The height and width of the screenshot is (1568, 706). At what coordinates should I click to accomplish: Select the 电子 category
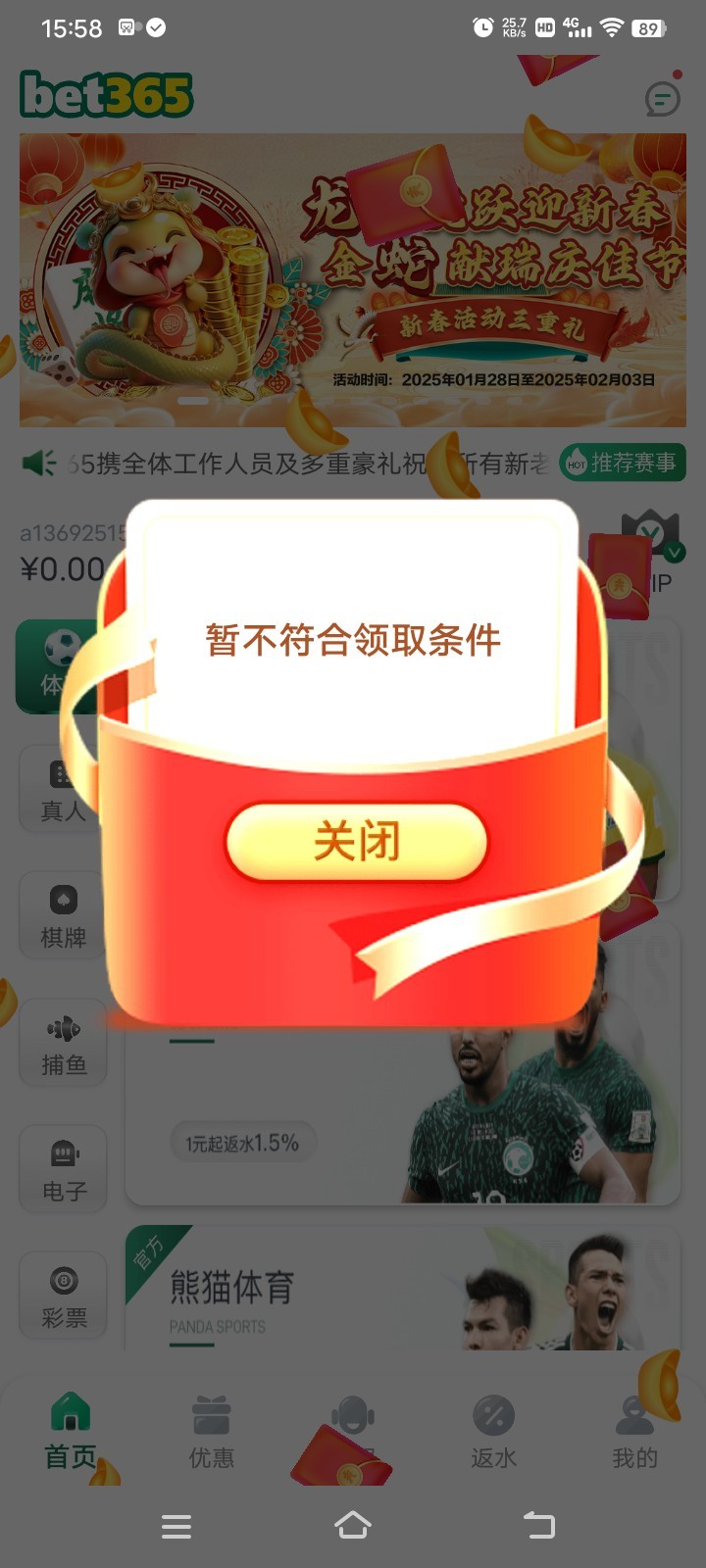point(63,1169)
